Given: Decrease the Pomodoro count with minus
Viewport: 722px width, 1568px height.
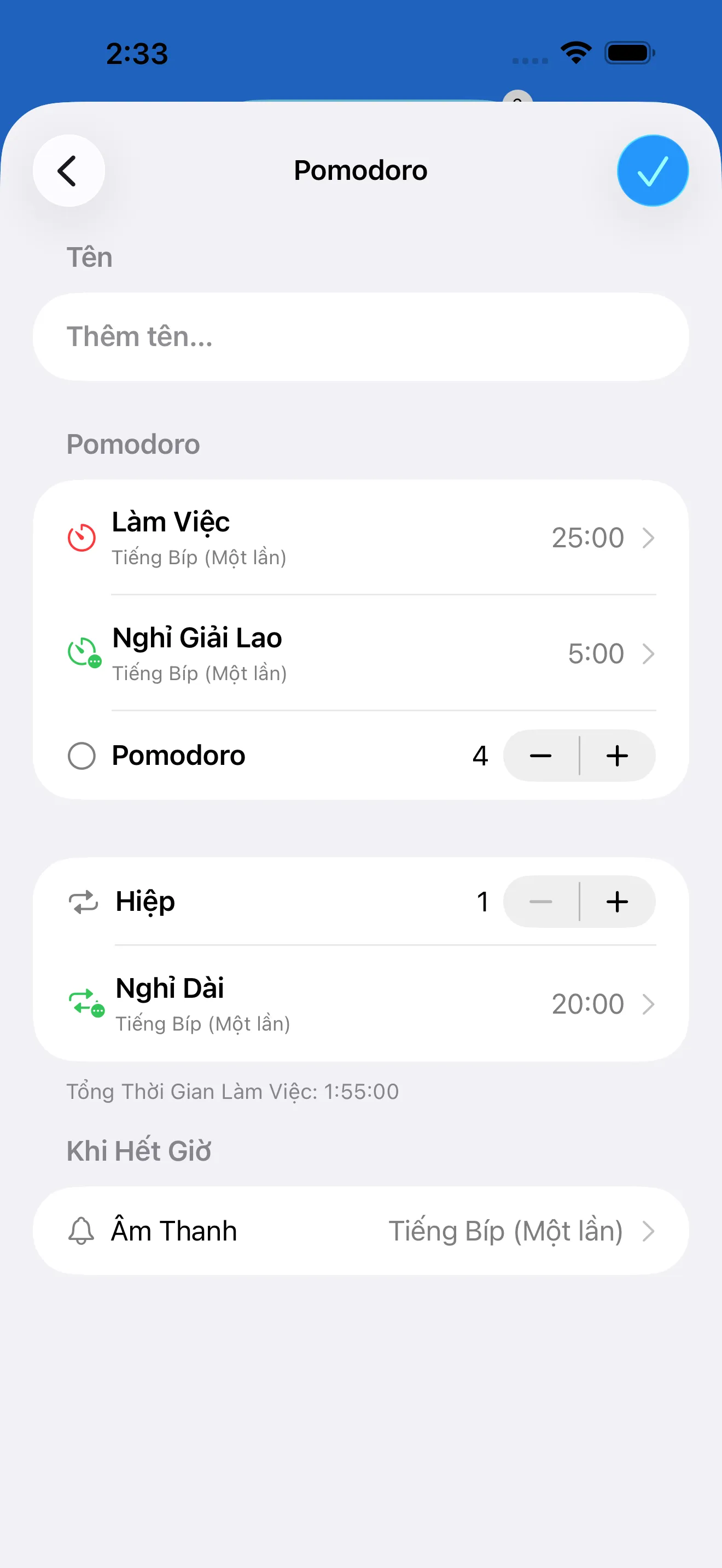Looking at the screenshot, I should point(540,756).
